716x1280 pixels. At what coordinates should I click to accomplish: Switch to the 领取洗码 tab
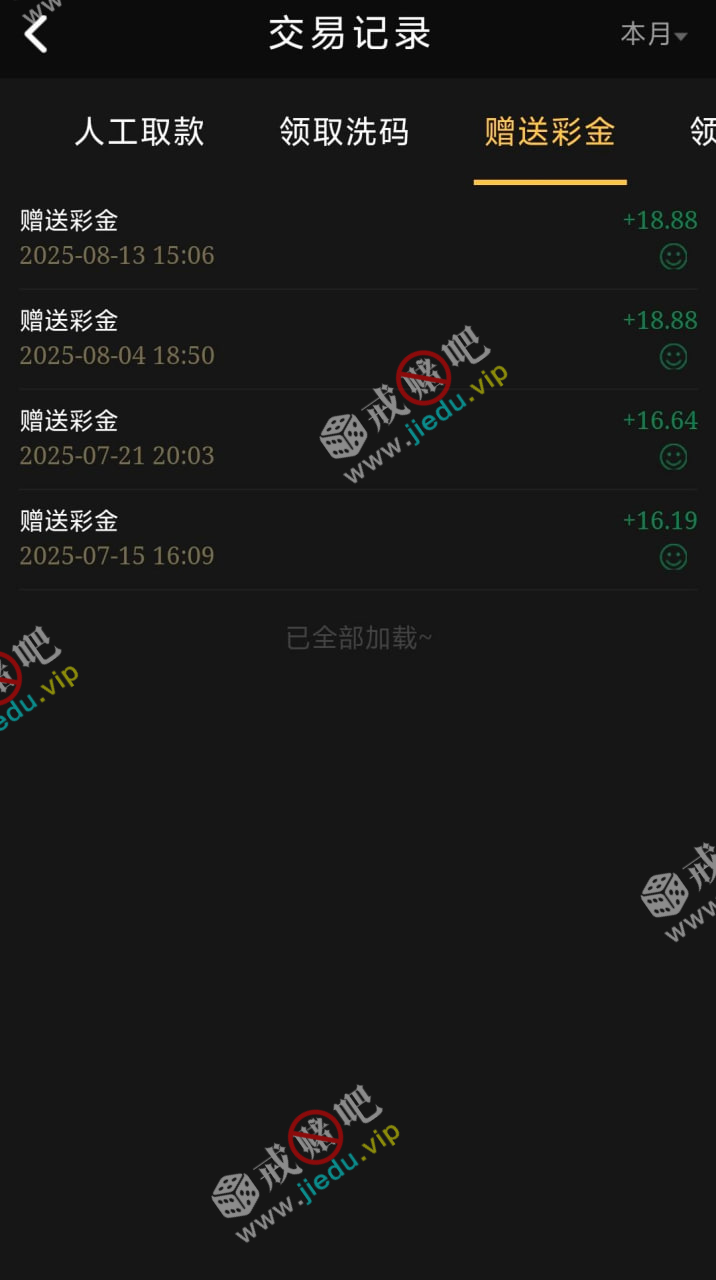(x=344, y=132)
